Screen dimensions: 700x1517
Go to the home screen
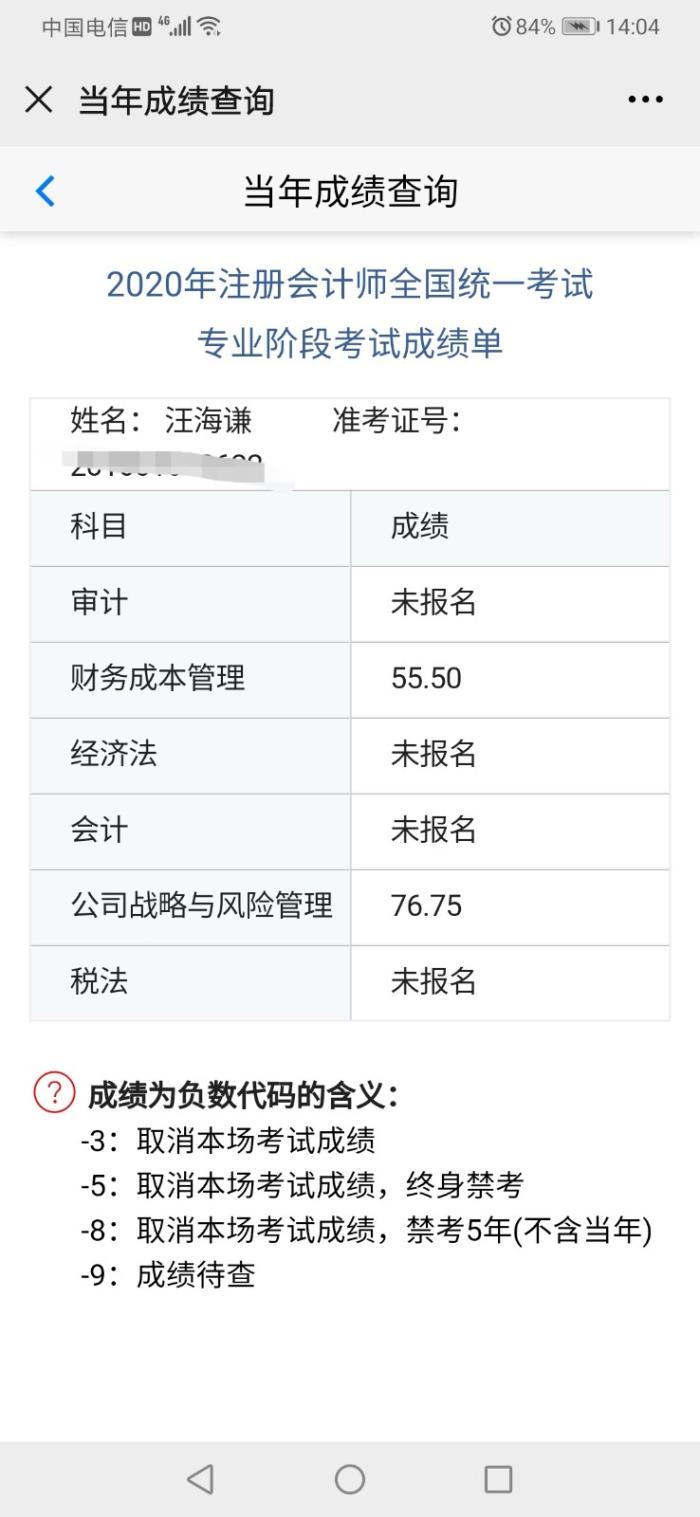350,1479
